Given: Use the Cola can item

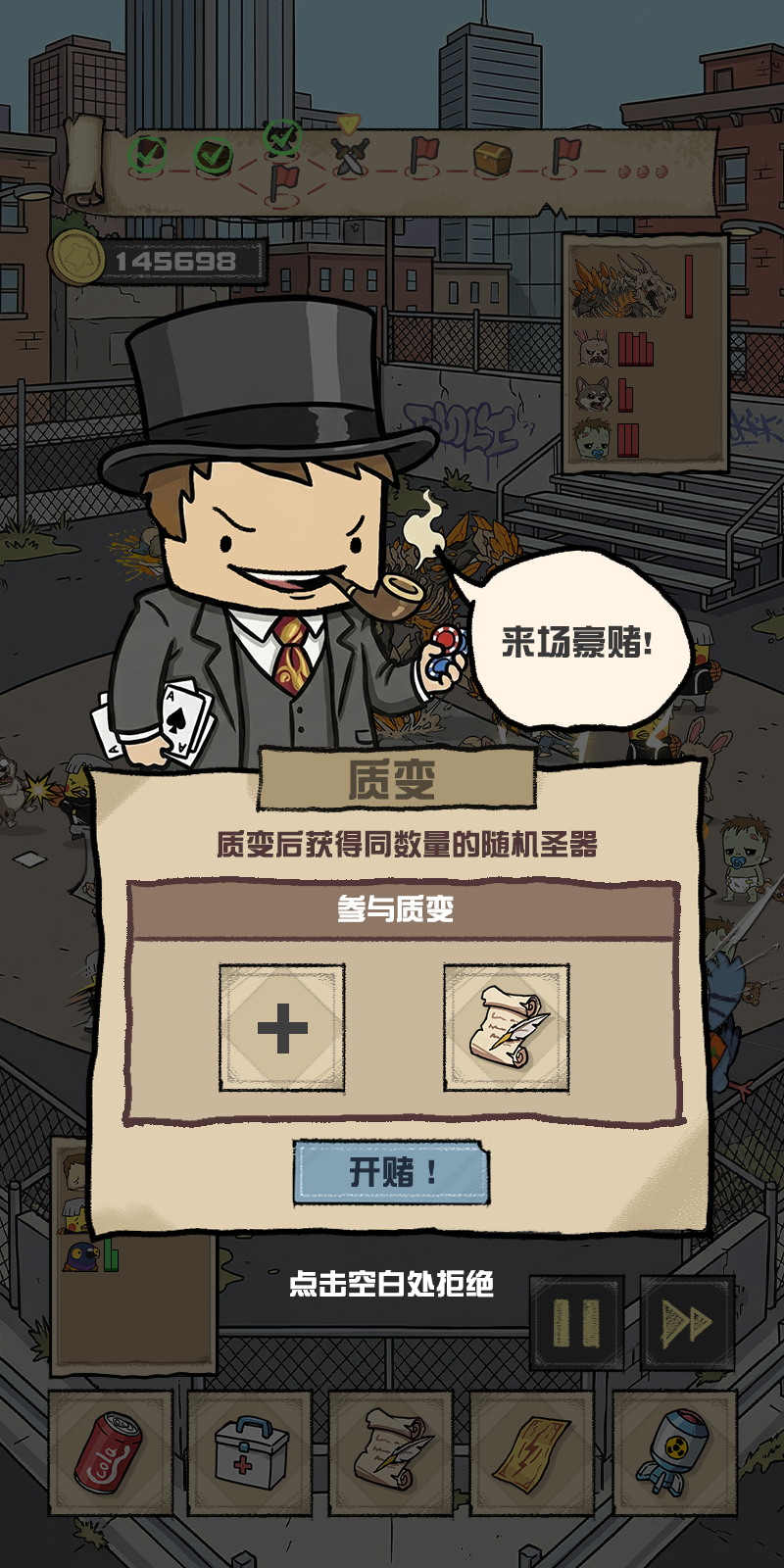Looking at the screenshot, I should (x=110, y=1452).
